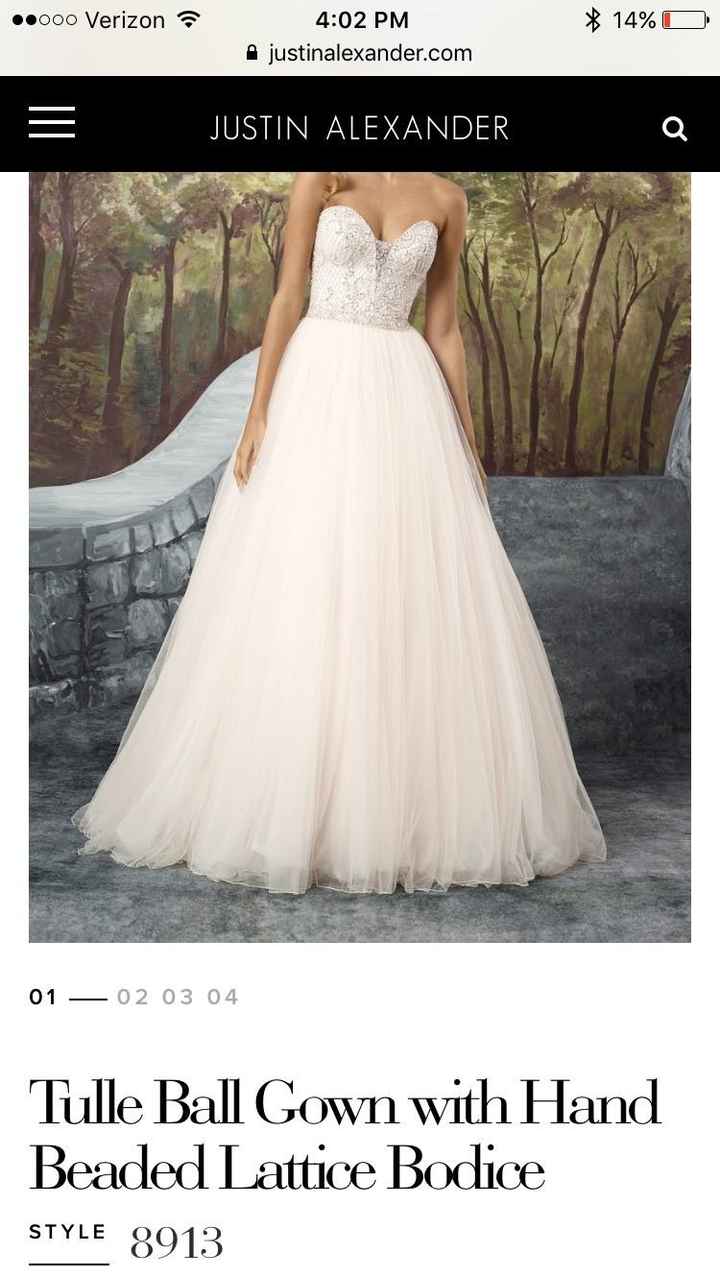Expand the site menu via the three-line icon
The width and height of the screenshot is (720, 1280).
tap(50, 123)
